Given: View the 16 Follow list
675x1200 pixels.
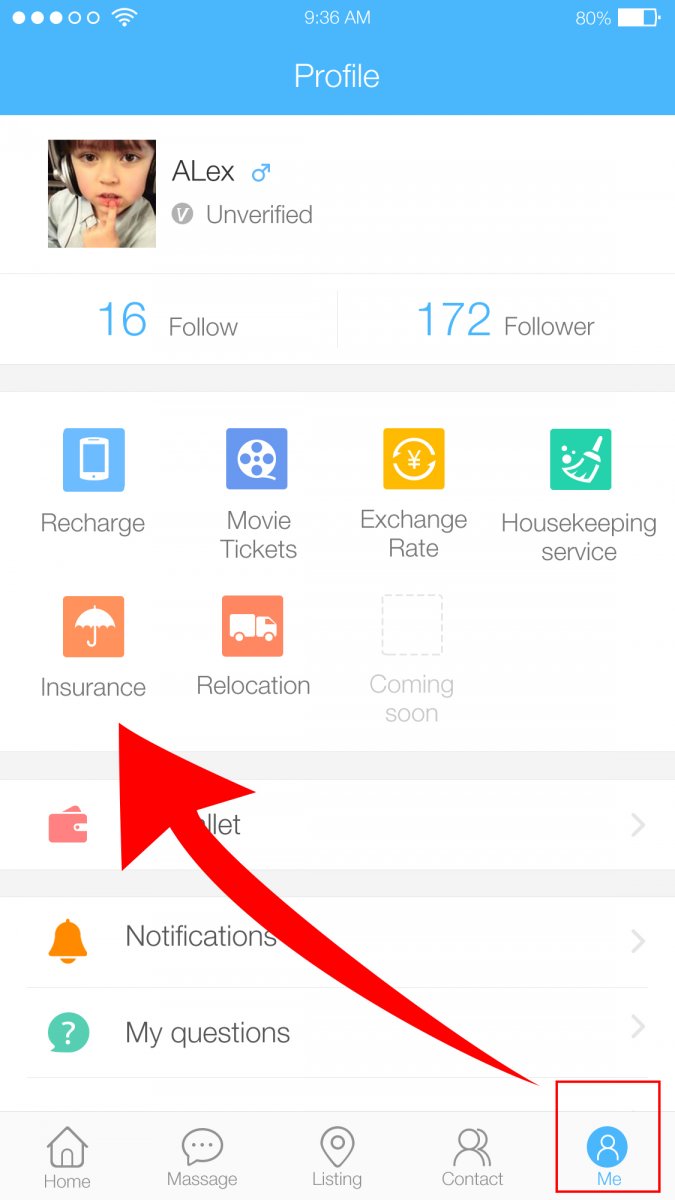Looking at the screenshot, I should click(x=168, y=320).
